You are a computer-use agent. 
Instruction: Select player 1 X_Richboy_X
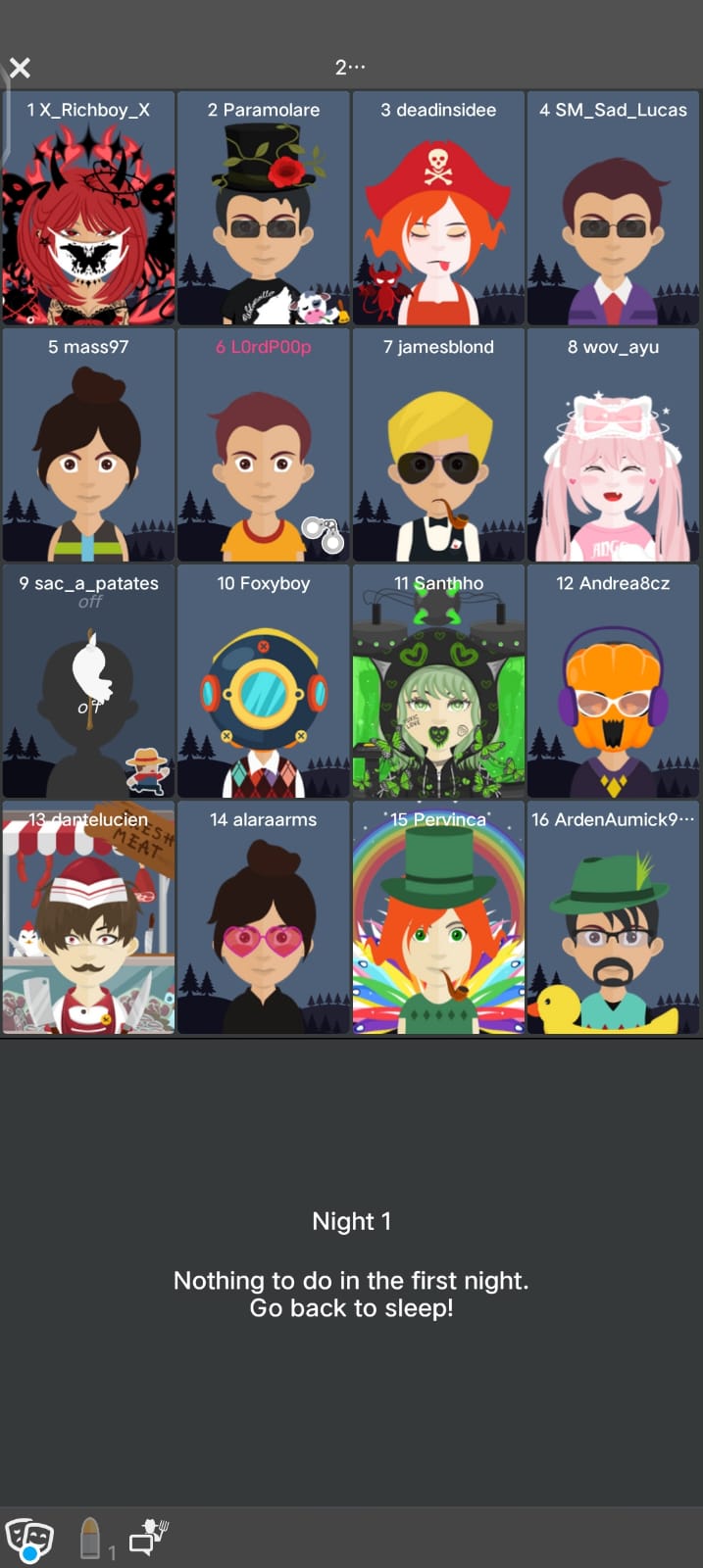tap(88, 209)
